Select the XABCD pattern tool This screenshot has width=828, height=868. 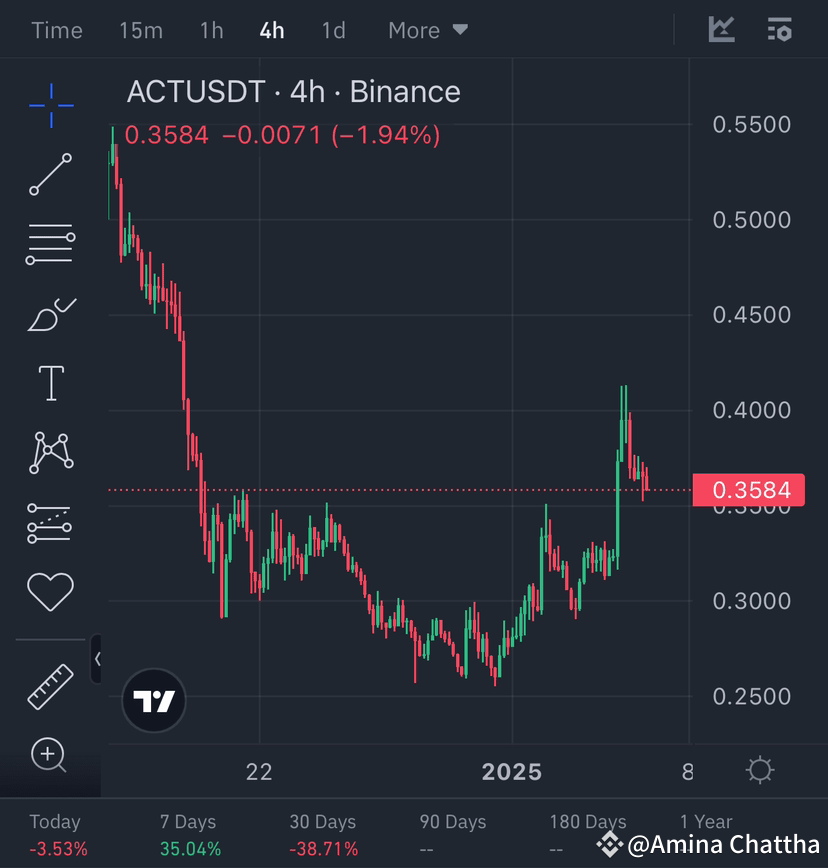click(49, 452)
